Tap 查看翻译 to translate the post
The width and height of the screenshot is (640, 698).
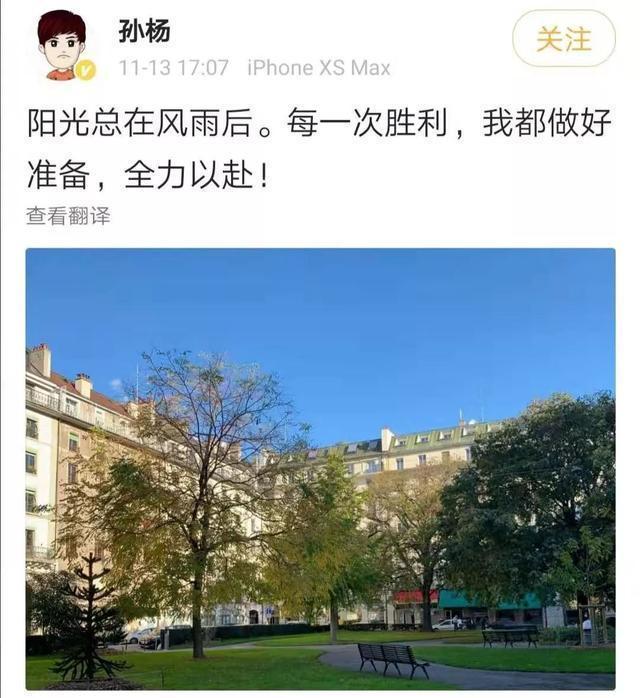[68, 216]
